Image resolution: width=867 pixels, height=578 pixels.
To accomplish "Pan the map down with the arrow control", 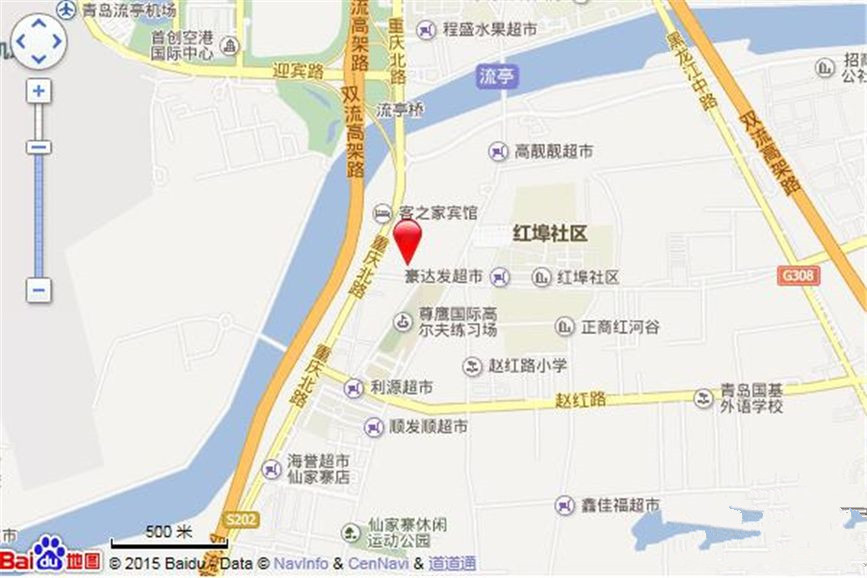I will pos(39,58).
